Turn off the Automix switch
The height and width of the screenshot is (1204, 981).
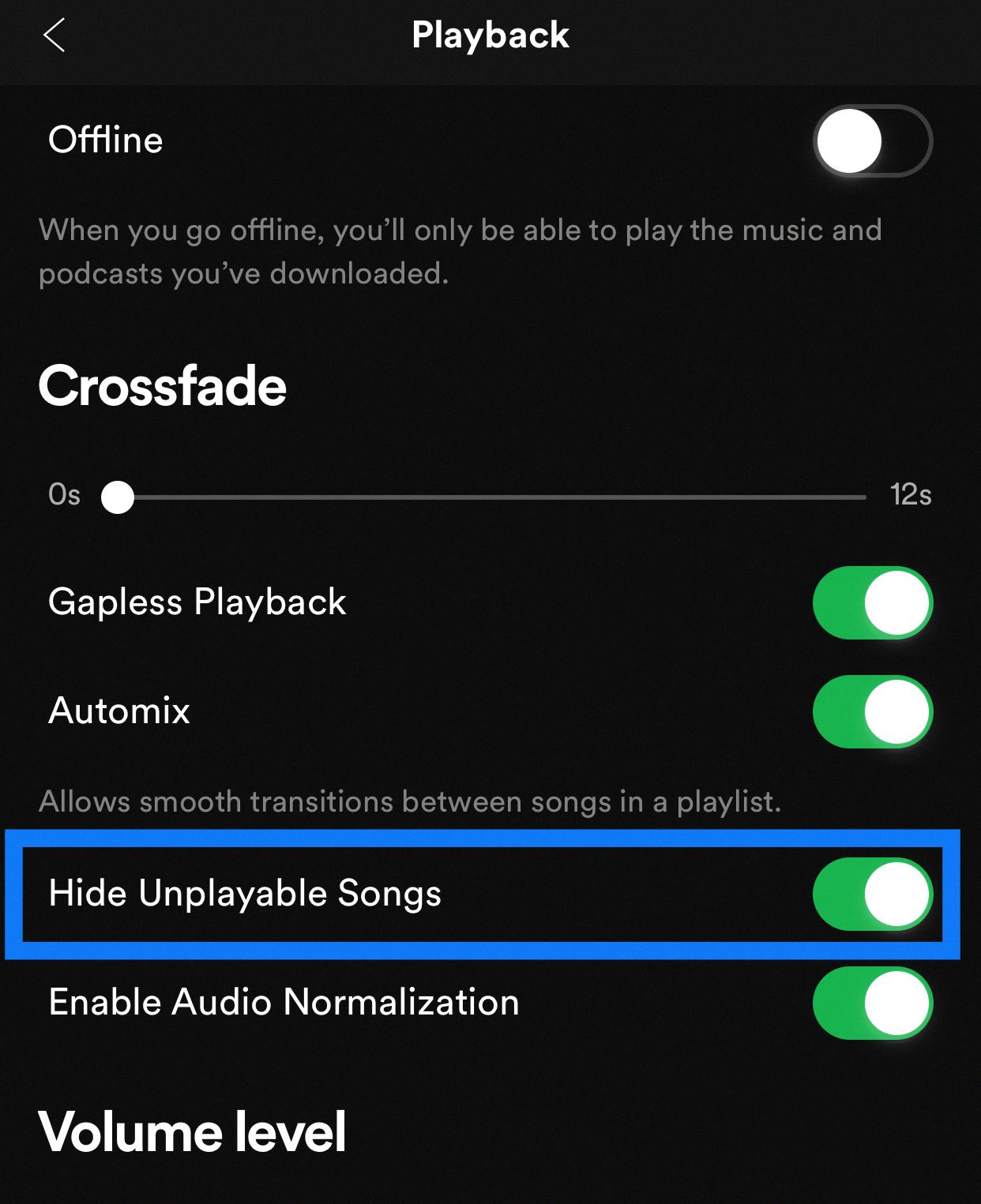tap(872, 711)
